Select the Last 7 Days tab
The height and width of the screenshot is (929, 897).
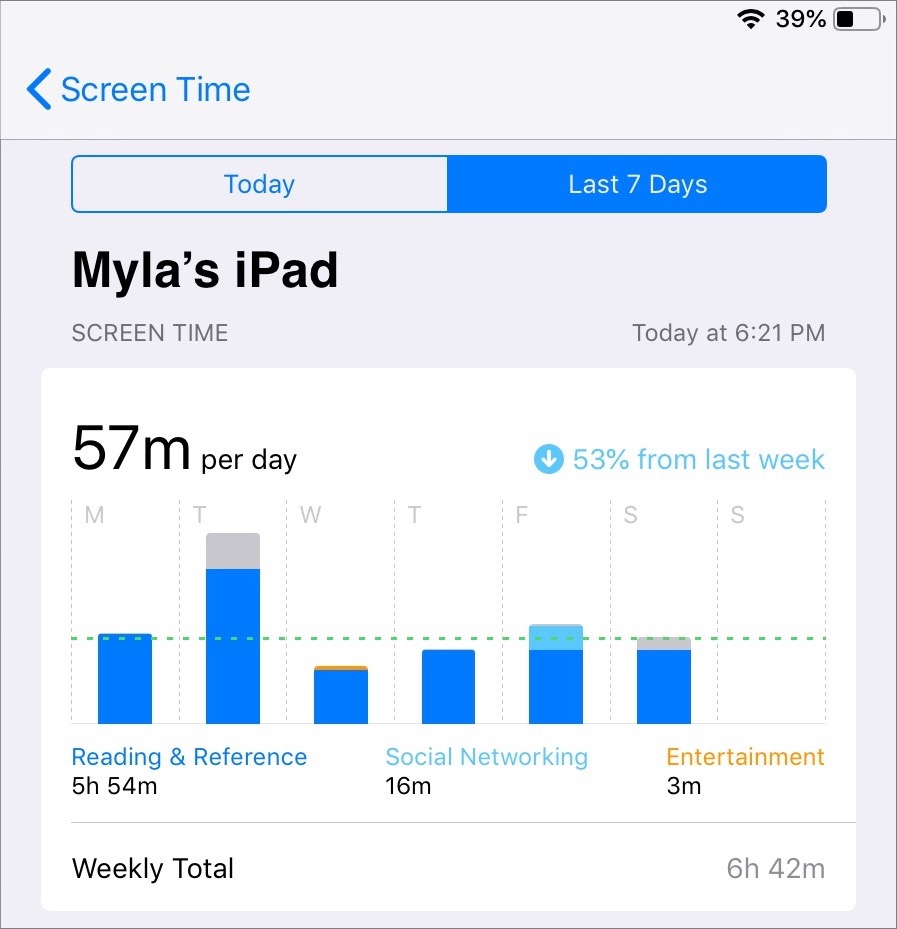637,184
